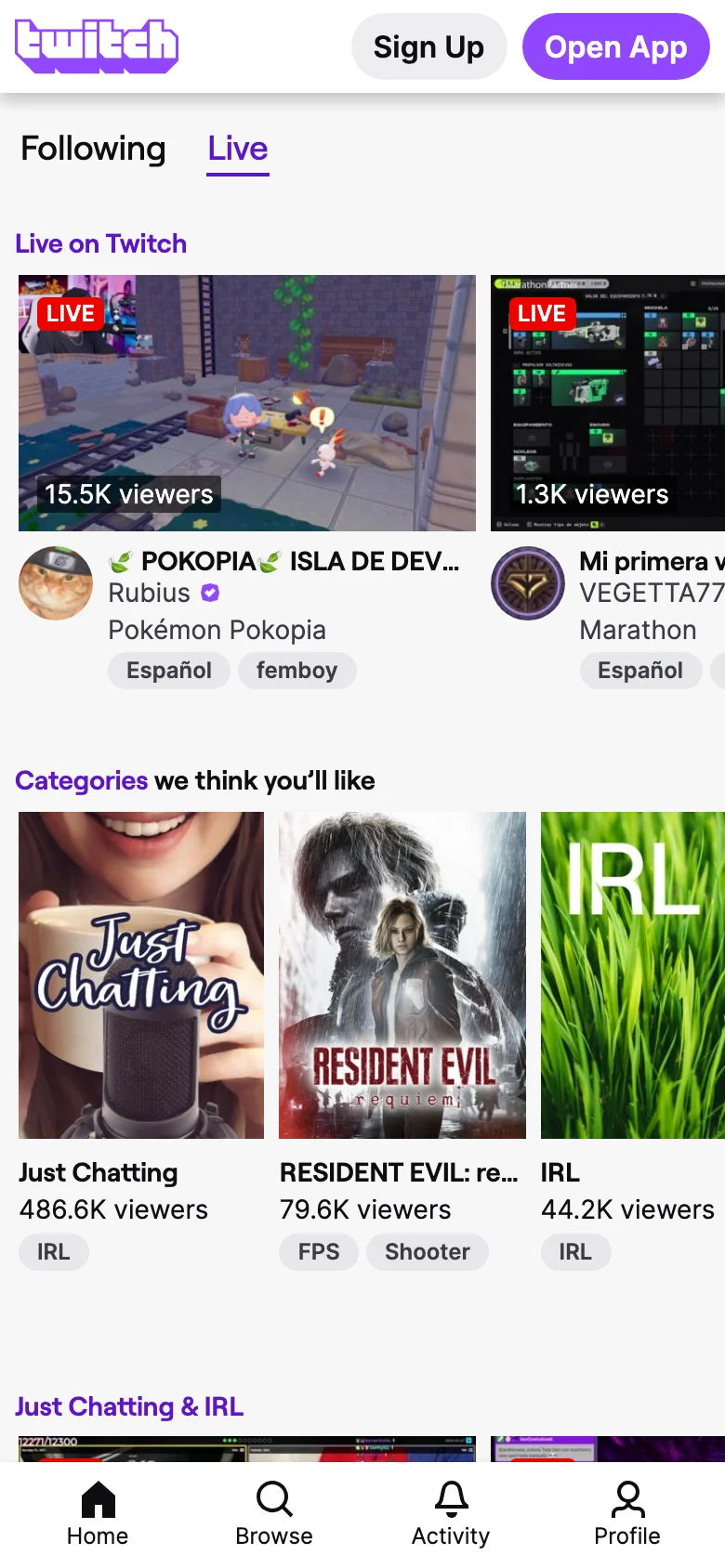Click the LIVE badge on Rubius's stream
This screenshot has height=1568, width=725.
tap(69, 313)
